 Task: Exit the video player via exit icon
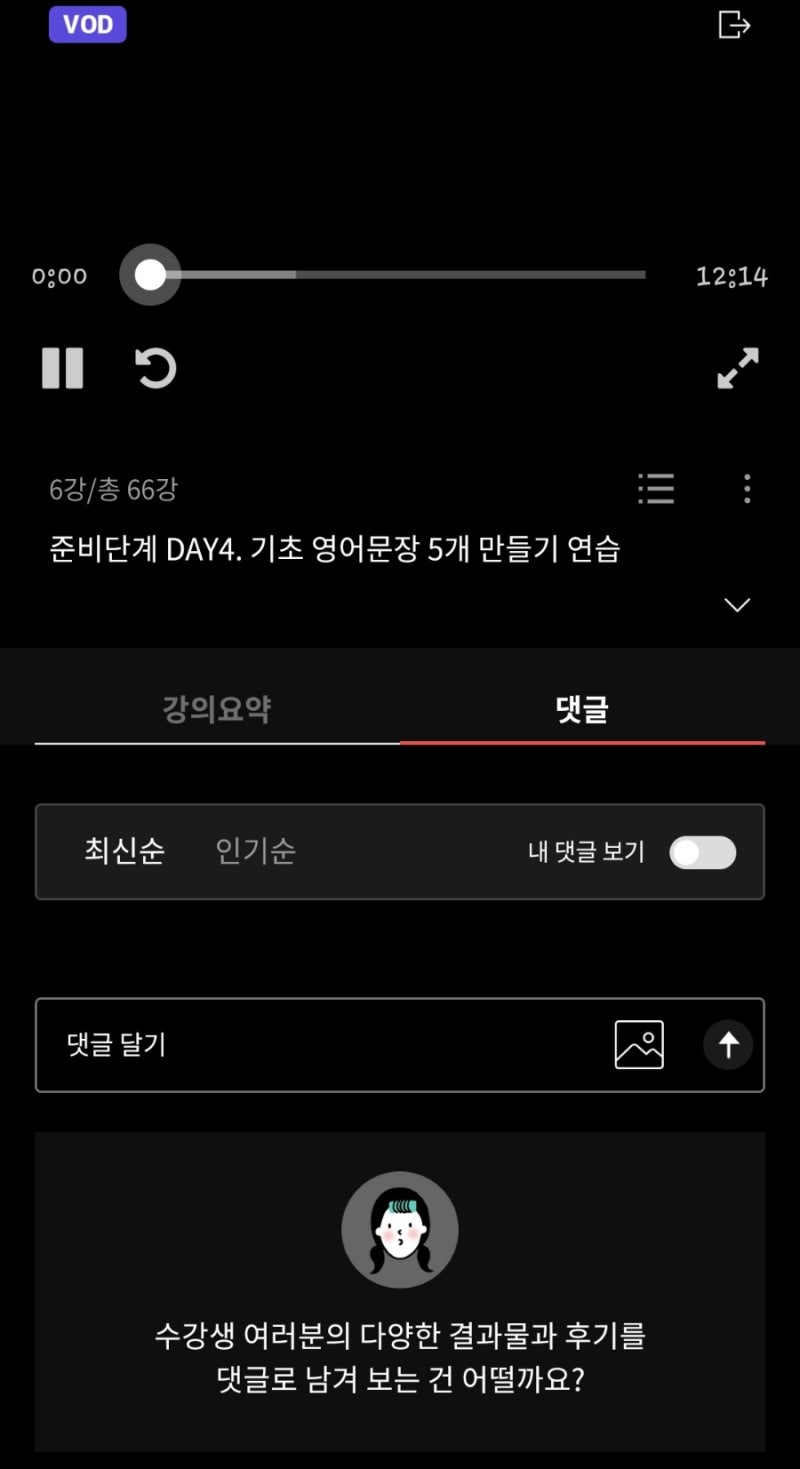[734, 24]
